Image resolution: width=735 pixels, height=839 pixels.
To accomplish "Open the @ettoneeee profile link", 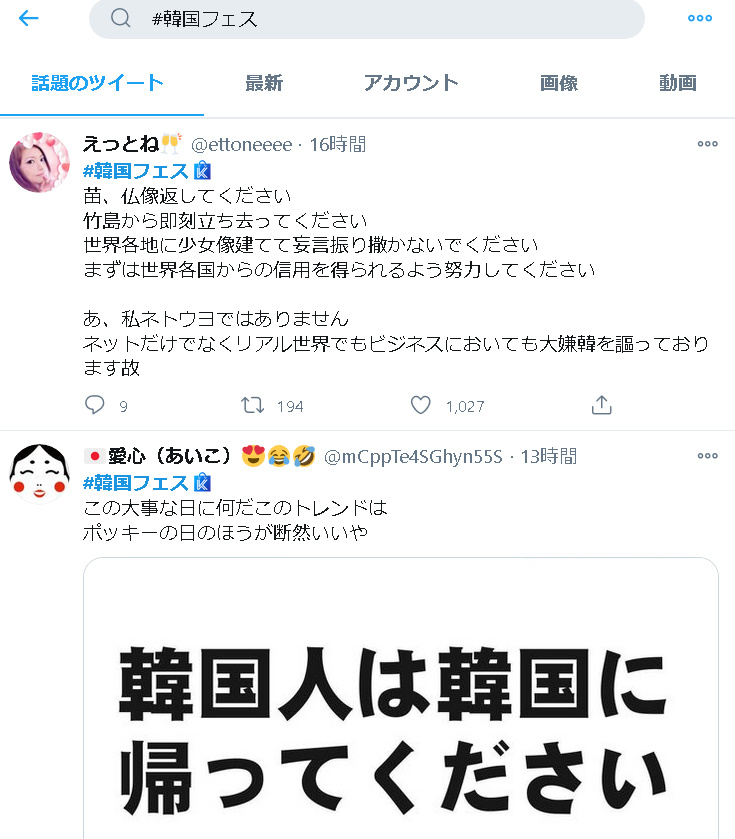I will click(241, 145).
